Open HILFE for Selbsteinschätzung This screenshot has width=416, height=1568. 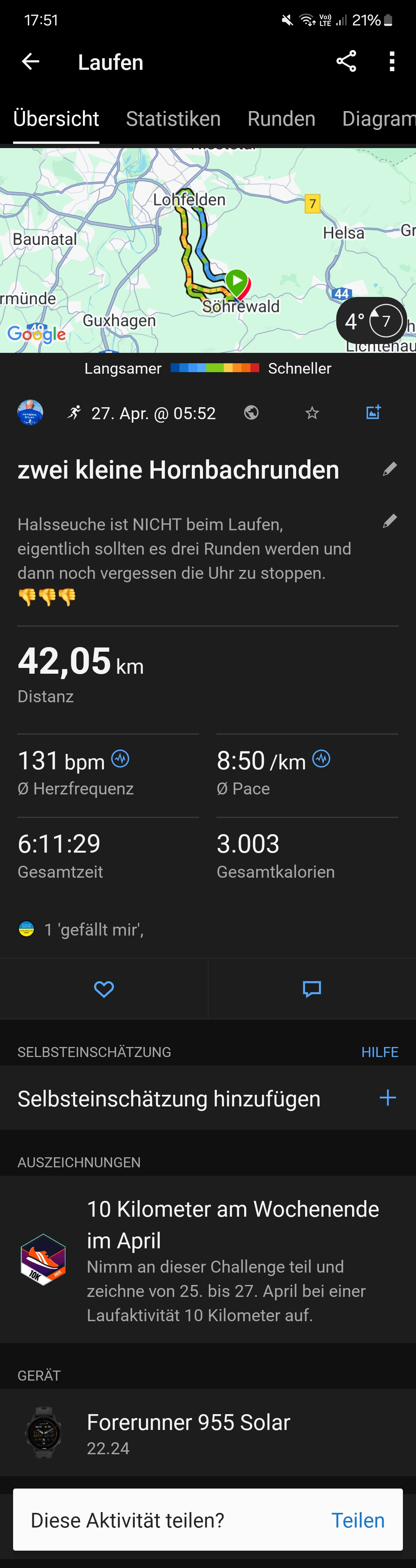[x=379, y=1052]
